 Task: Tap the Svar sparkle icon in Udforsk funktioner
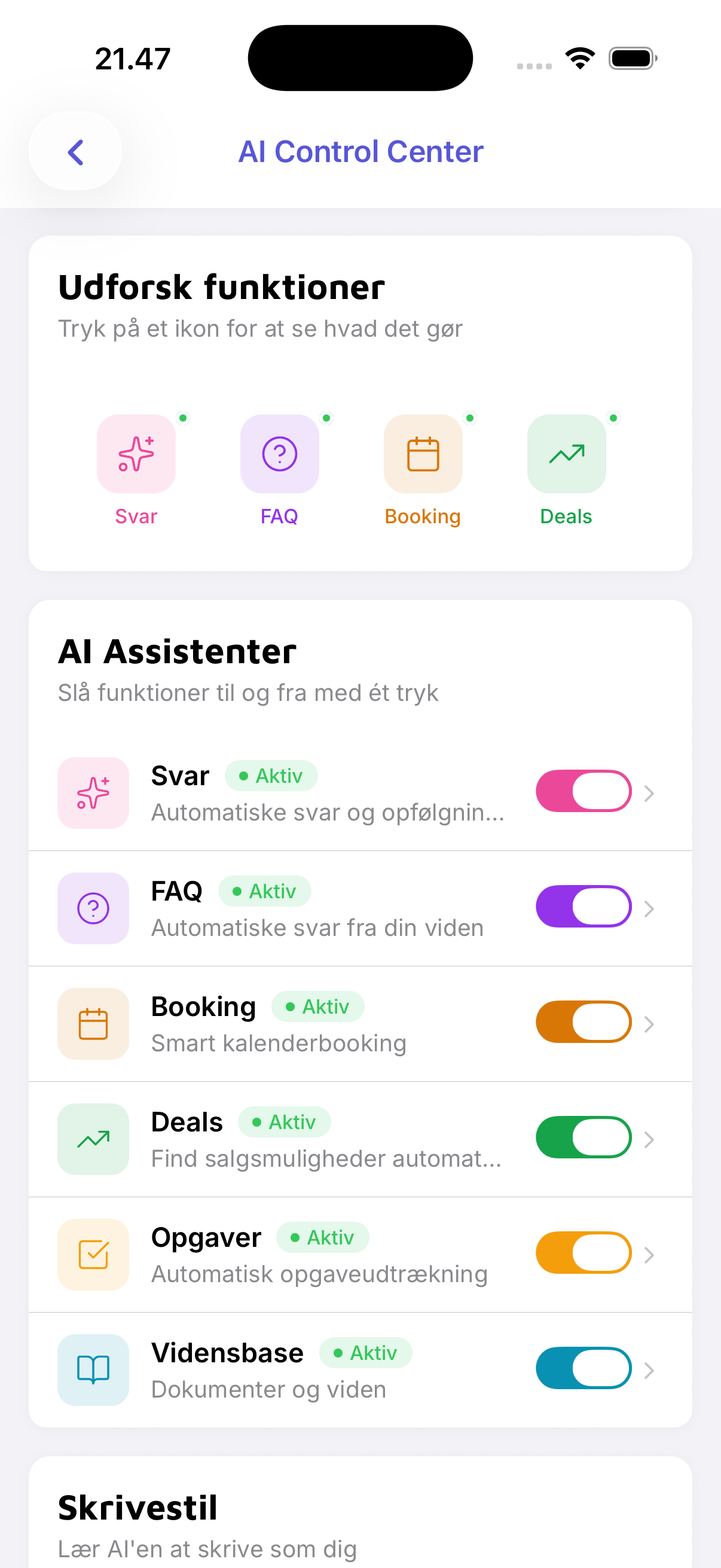(136, 453)
